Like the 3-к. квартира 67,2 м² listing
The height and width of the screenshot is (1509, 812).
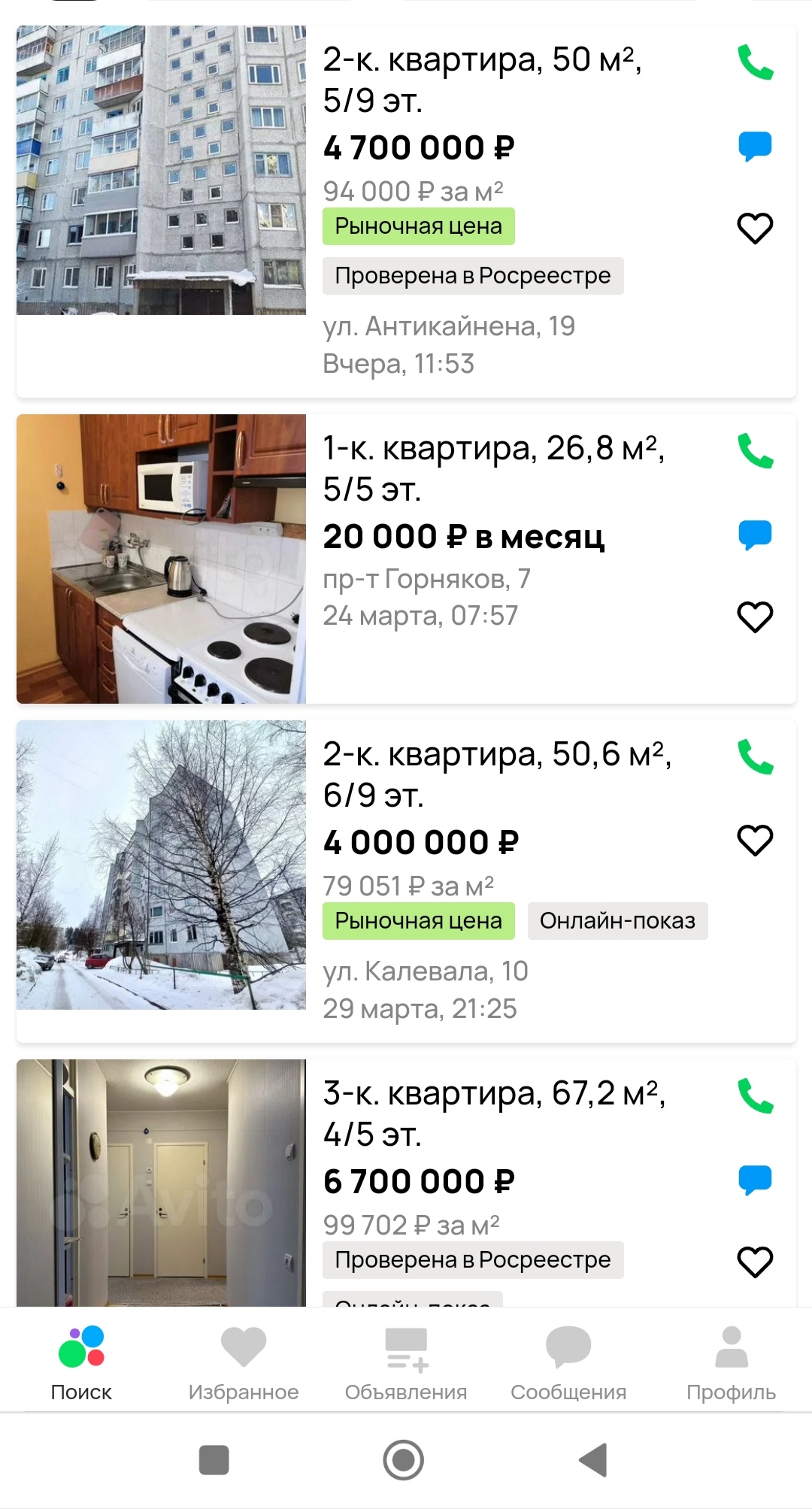[x=755, y=1262]
